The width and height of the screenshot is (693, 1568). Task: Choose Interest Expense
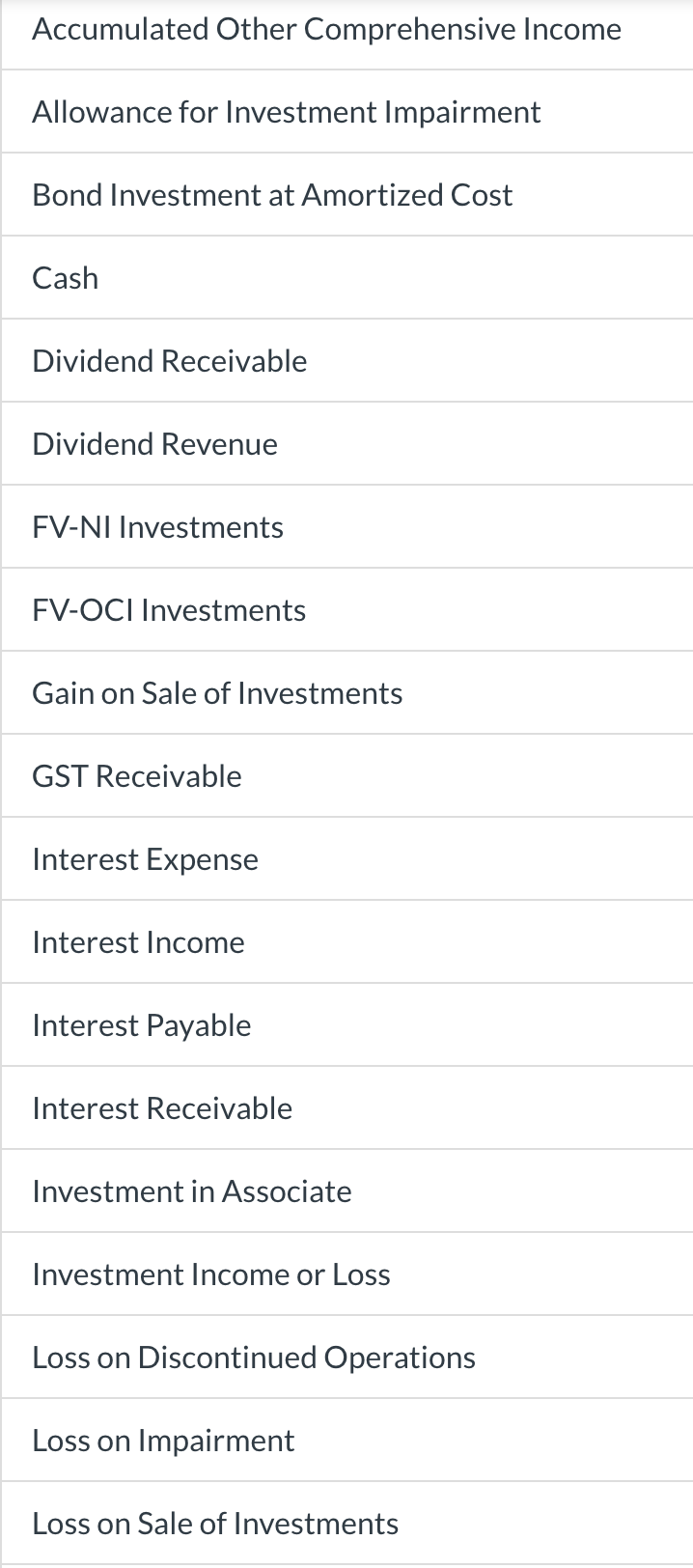[x=145, y=860]
